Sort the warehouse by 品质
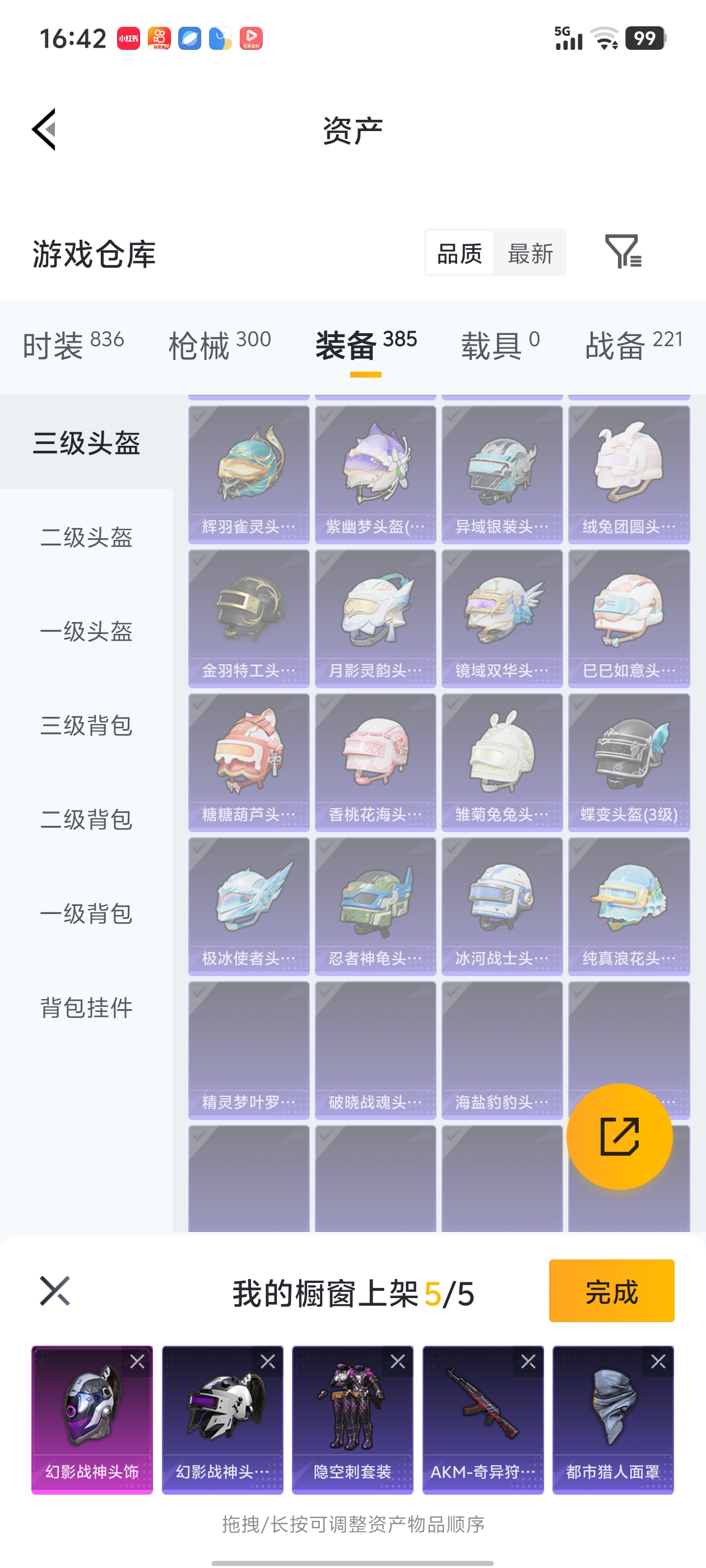706x1568 pixels. point(459,253)
